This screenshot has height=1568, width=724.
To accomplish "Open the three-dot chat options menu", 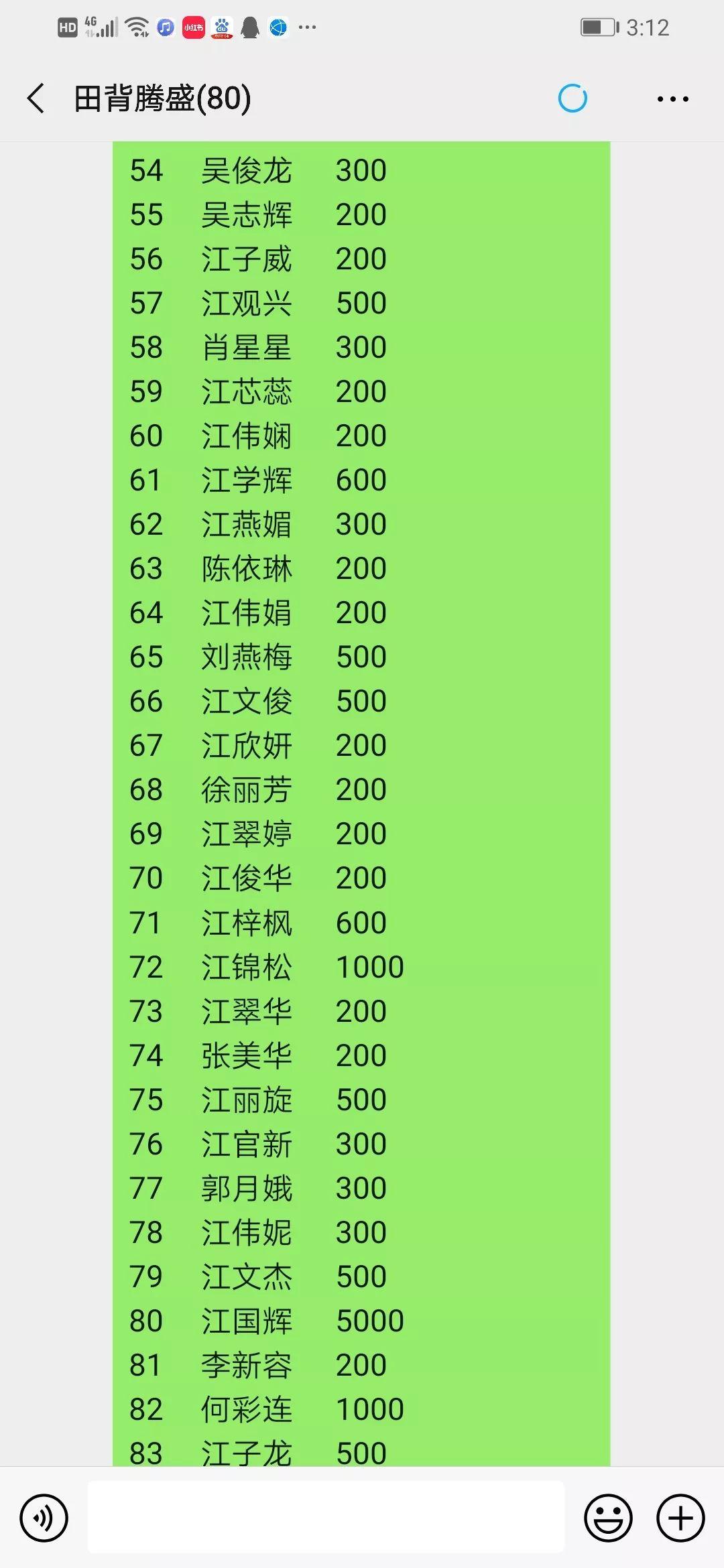I will click(672, 99).
